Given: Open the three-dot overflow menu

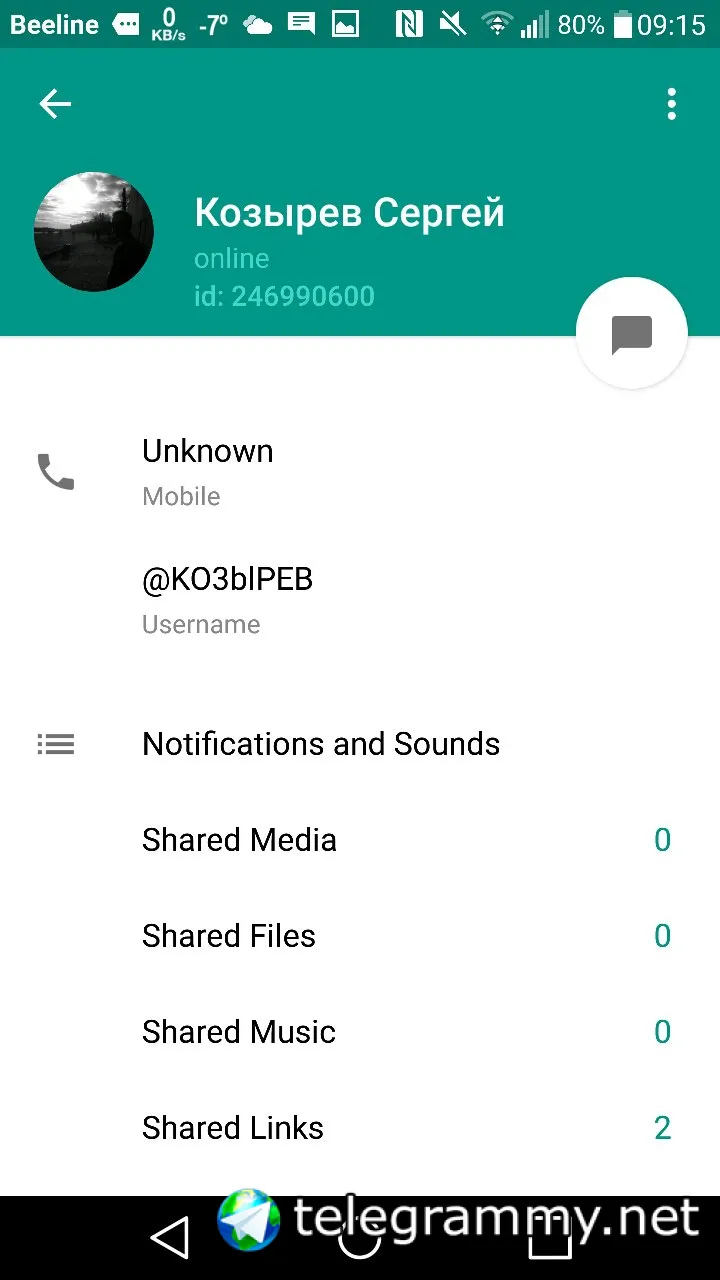Looking at the screenshot, I should click(671, 104).
